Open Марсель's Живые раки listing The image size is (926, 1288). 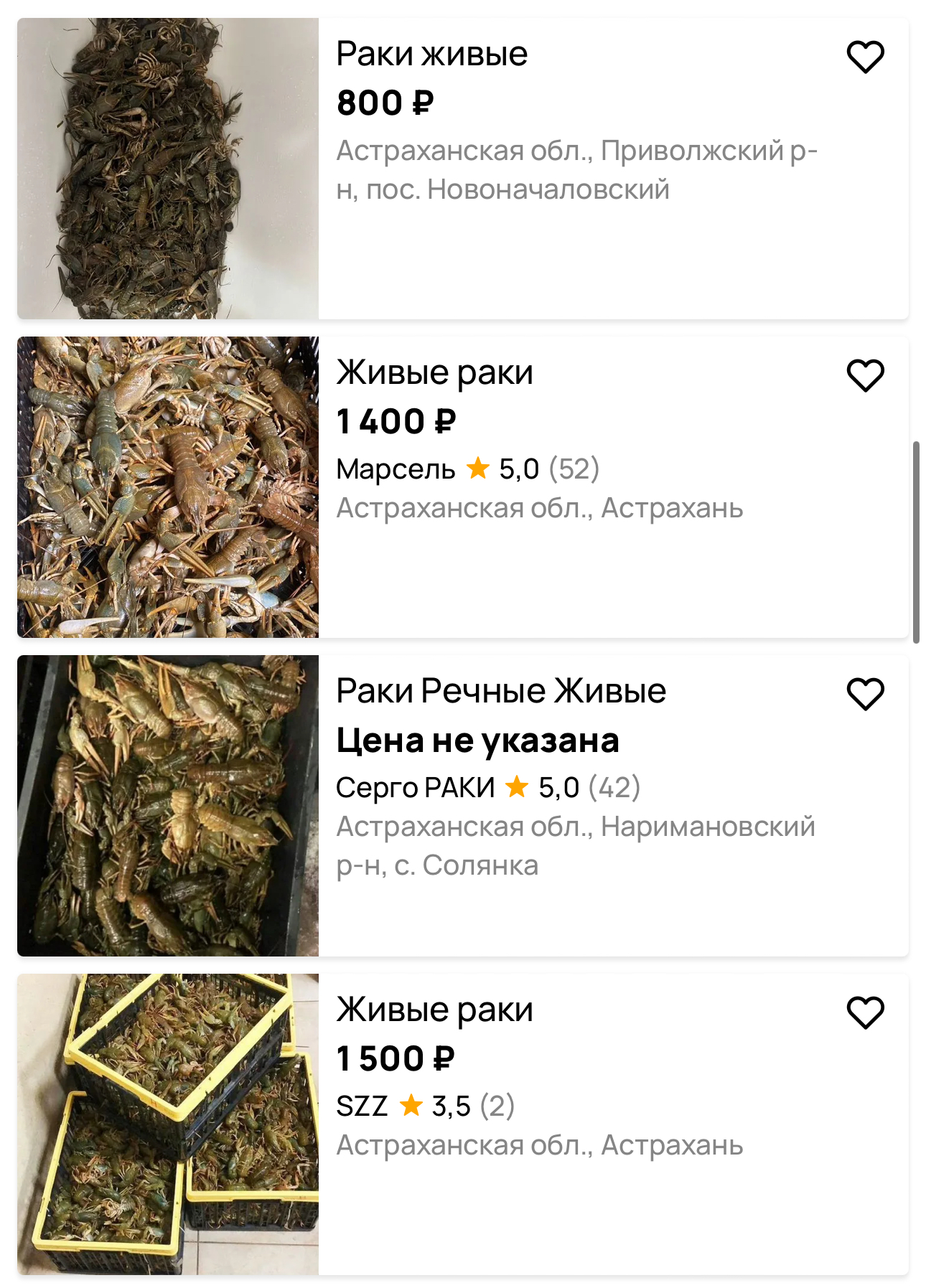pyautogui.click(x=434, y=373)
